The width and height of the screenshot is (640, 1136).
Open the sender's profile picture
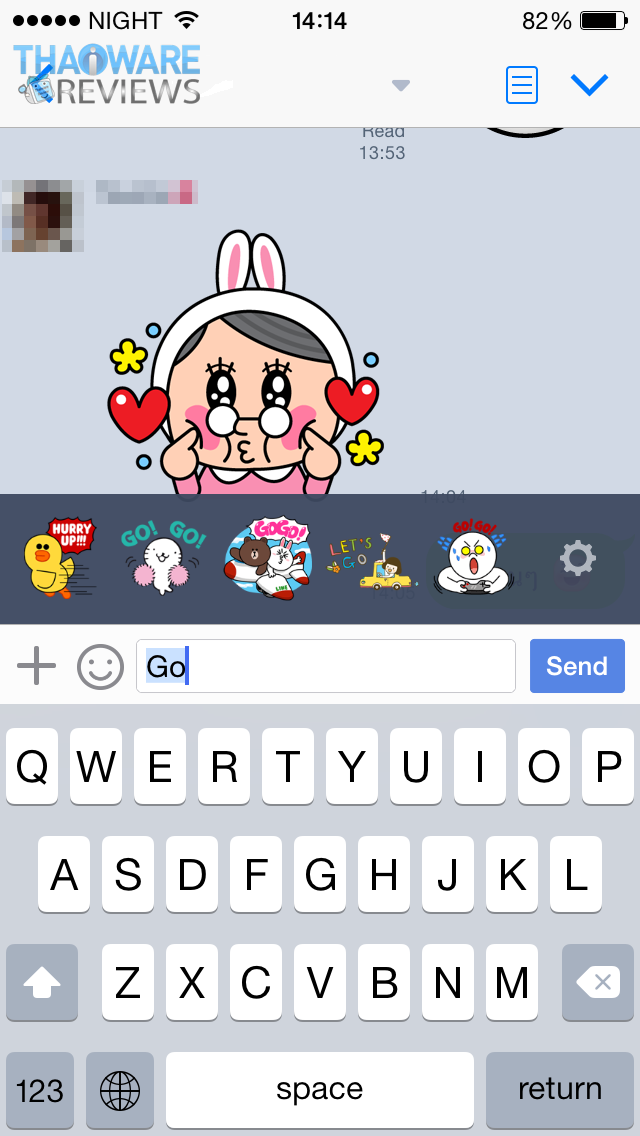[42, 214]
